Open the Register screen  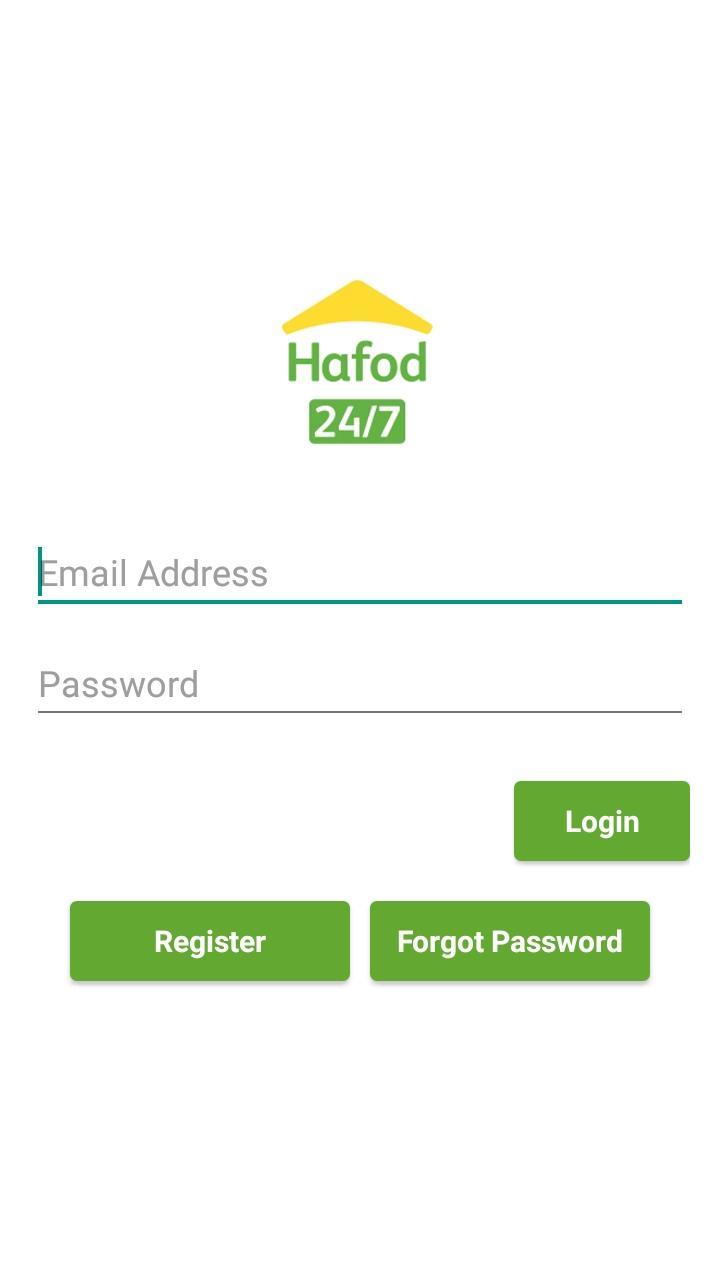210,941
